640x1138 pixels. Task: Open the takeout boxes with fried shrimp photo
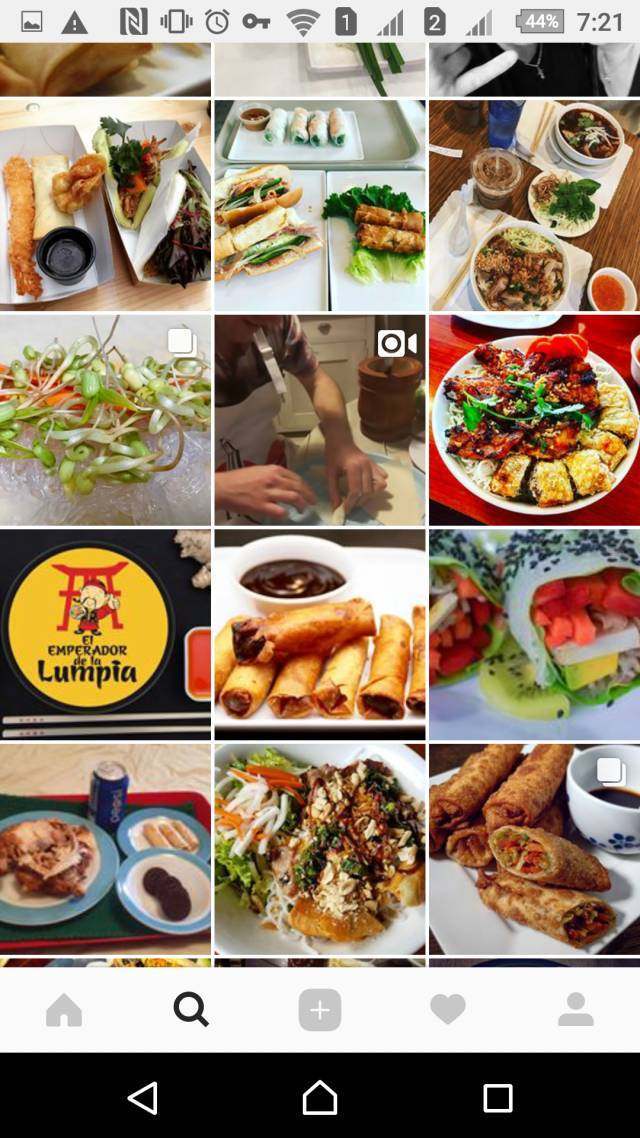point(105,205)
